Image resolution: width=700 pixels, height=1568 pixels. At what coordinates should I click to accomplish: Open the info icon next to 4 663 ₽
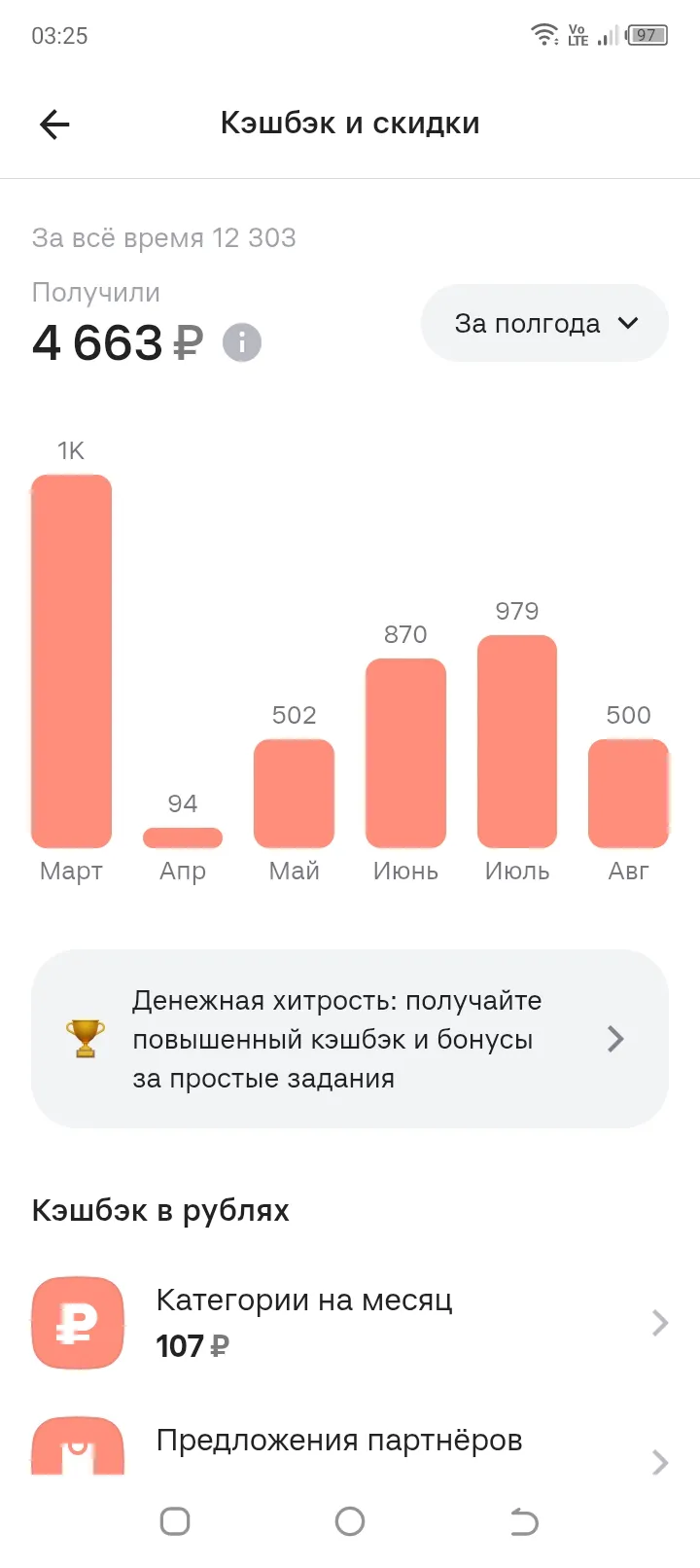242,342
